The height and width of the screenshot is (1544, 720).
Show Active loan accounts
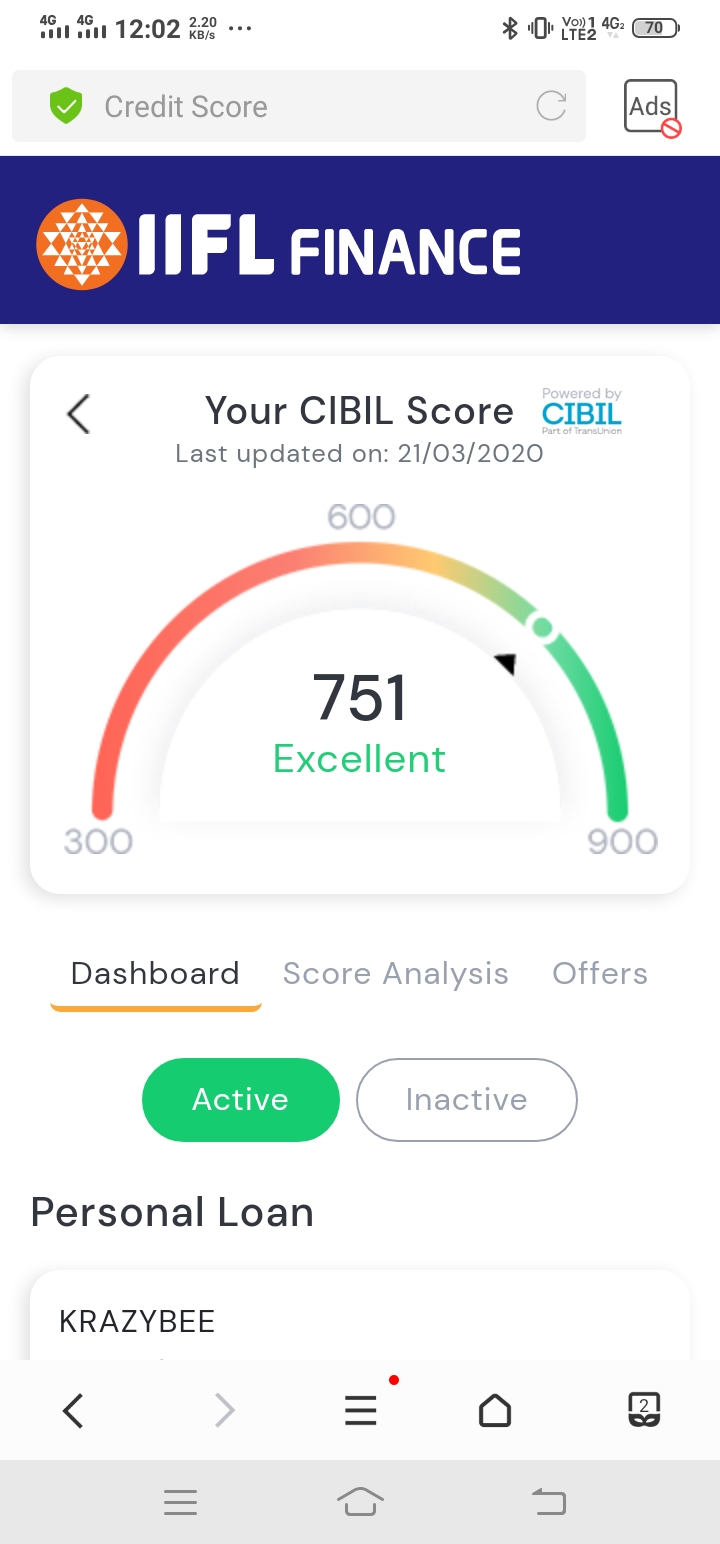(x=241, y=1100)
